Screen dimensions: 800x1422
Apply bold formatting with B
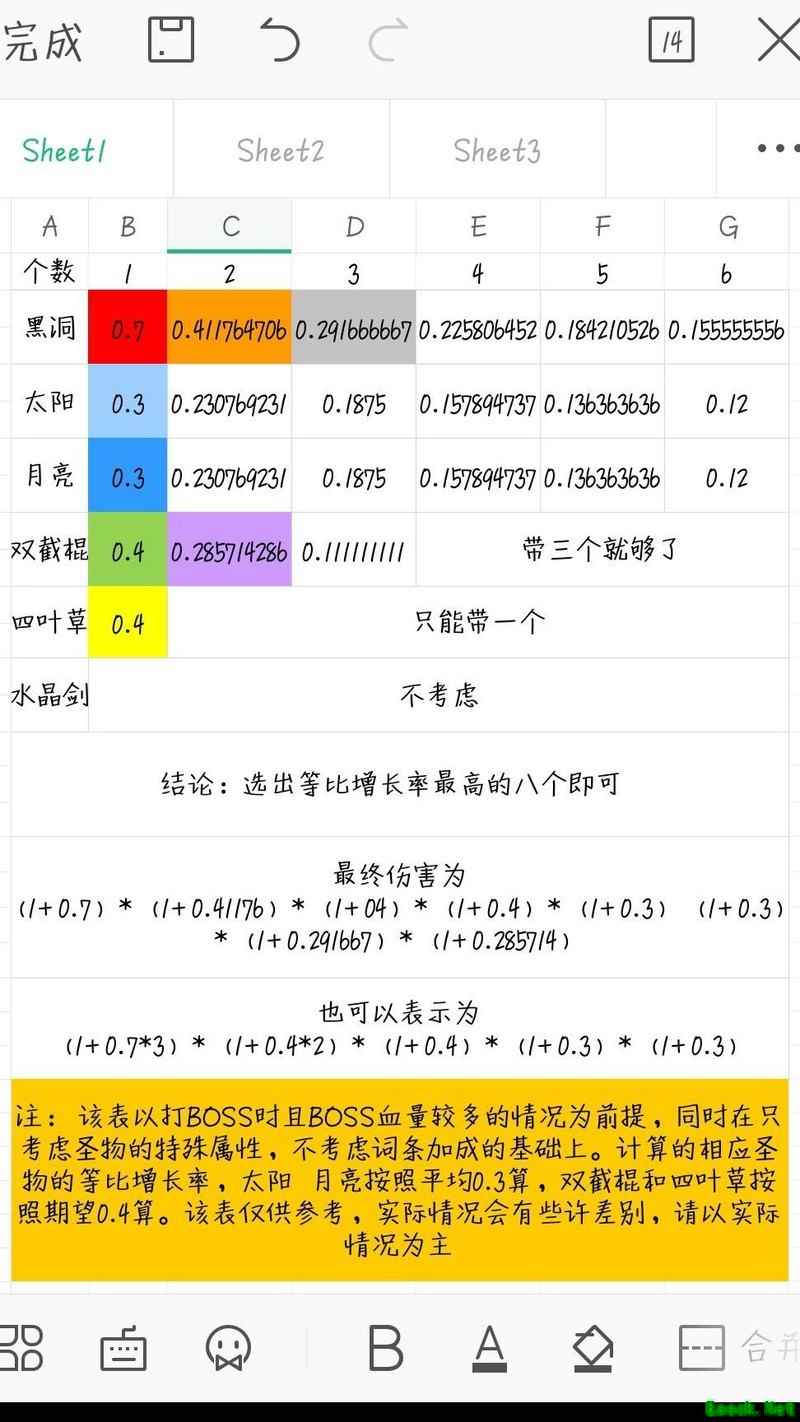click(x=385, y=1347)
